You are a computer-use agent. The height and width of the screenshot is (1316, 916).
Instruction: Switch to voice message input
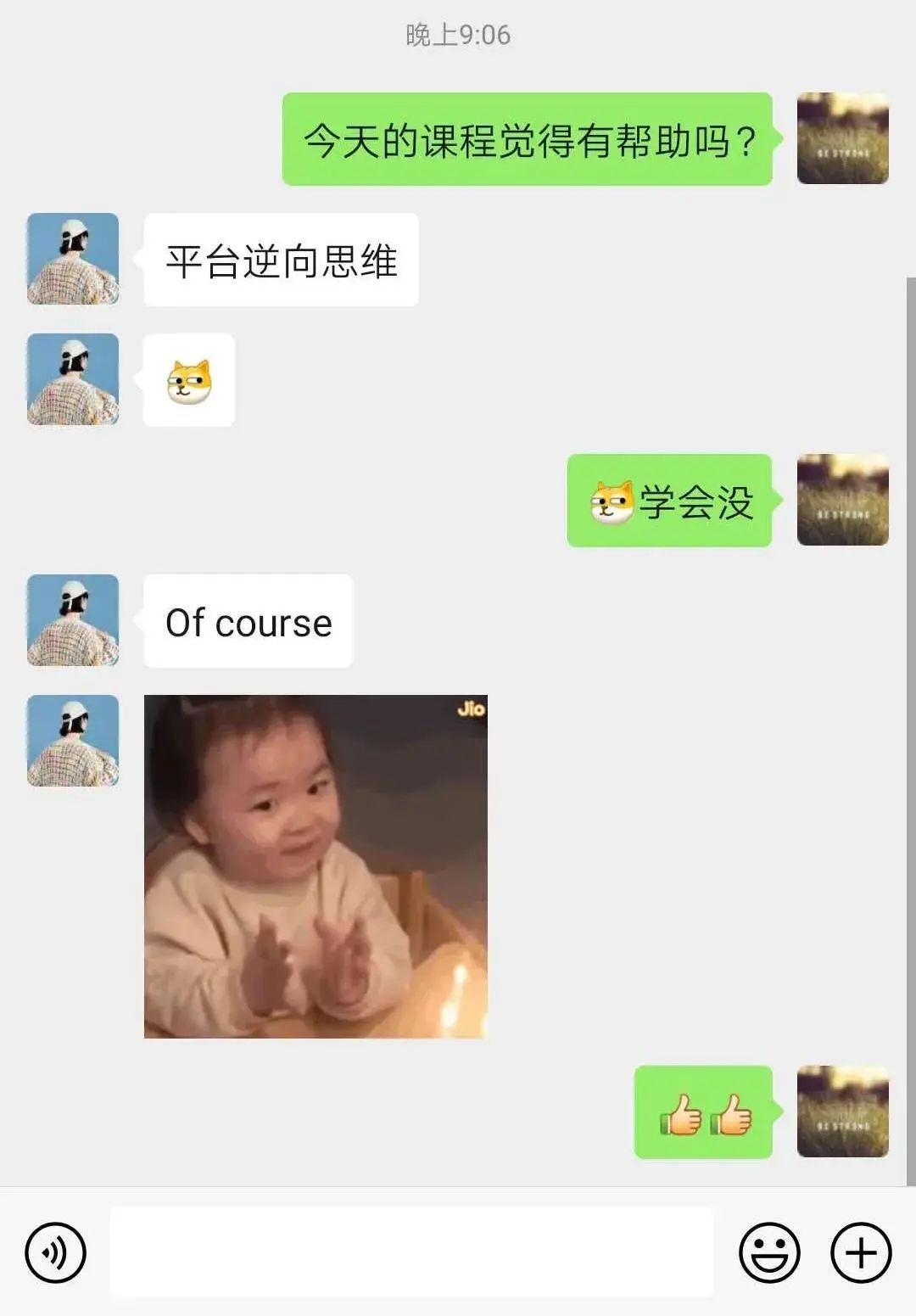(55, 1252)
